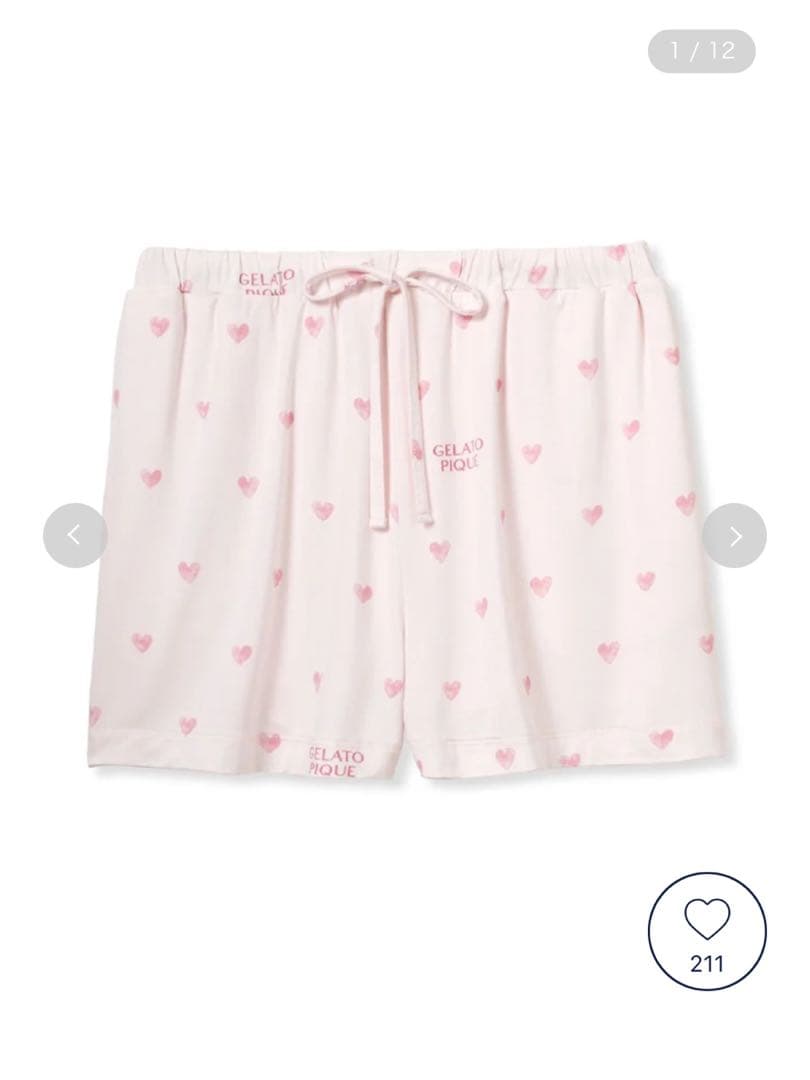810x1080 pixels.
Task: Go to the next product photo
Action: click(734, 535)
